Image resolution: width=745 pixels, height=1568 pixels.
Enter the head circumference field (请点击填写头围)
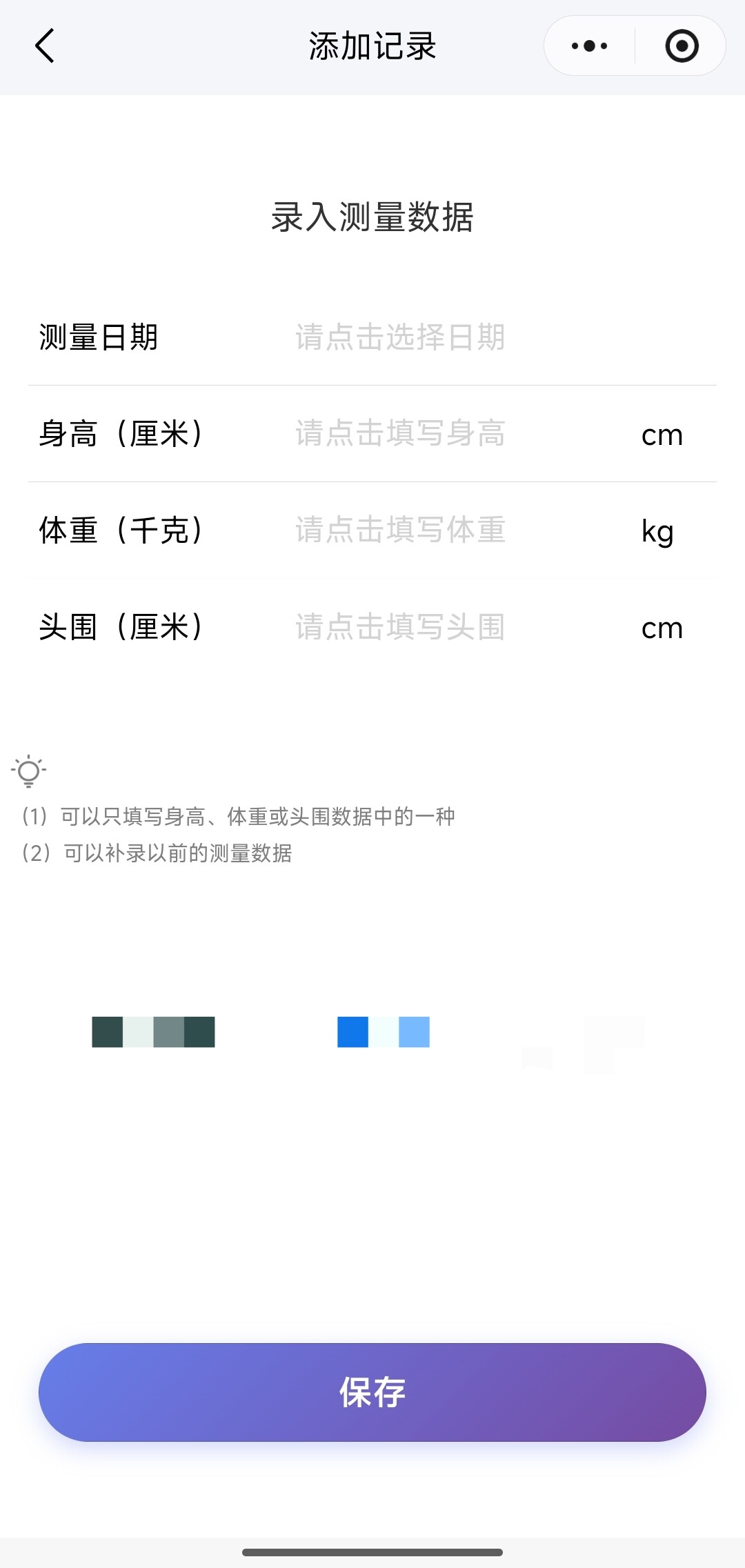click(400, 627)
